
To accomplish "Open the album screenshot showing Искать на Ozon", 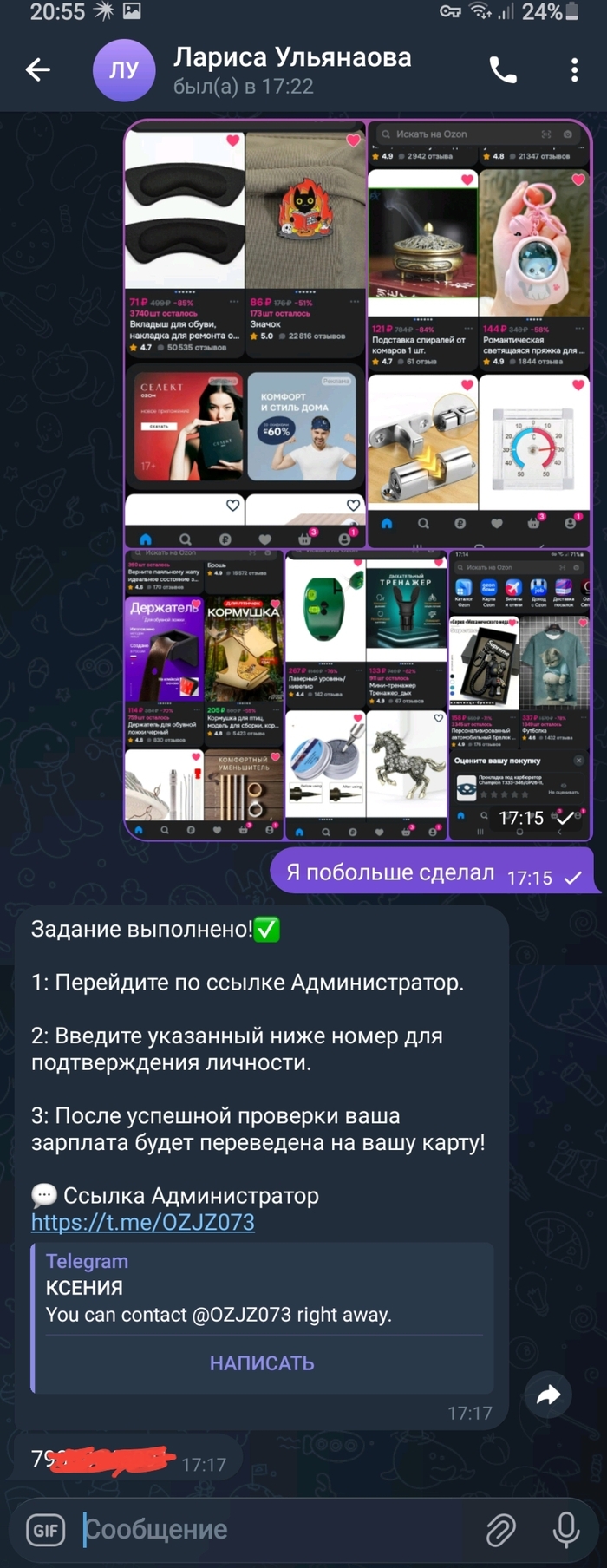I will click(x=480, y=334).
